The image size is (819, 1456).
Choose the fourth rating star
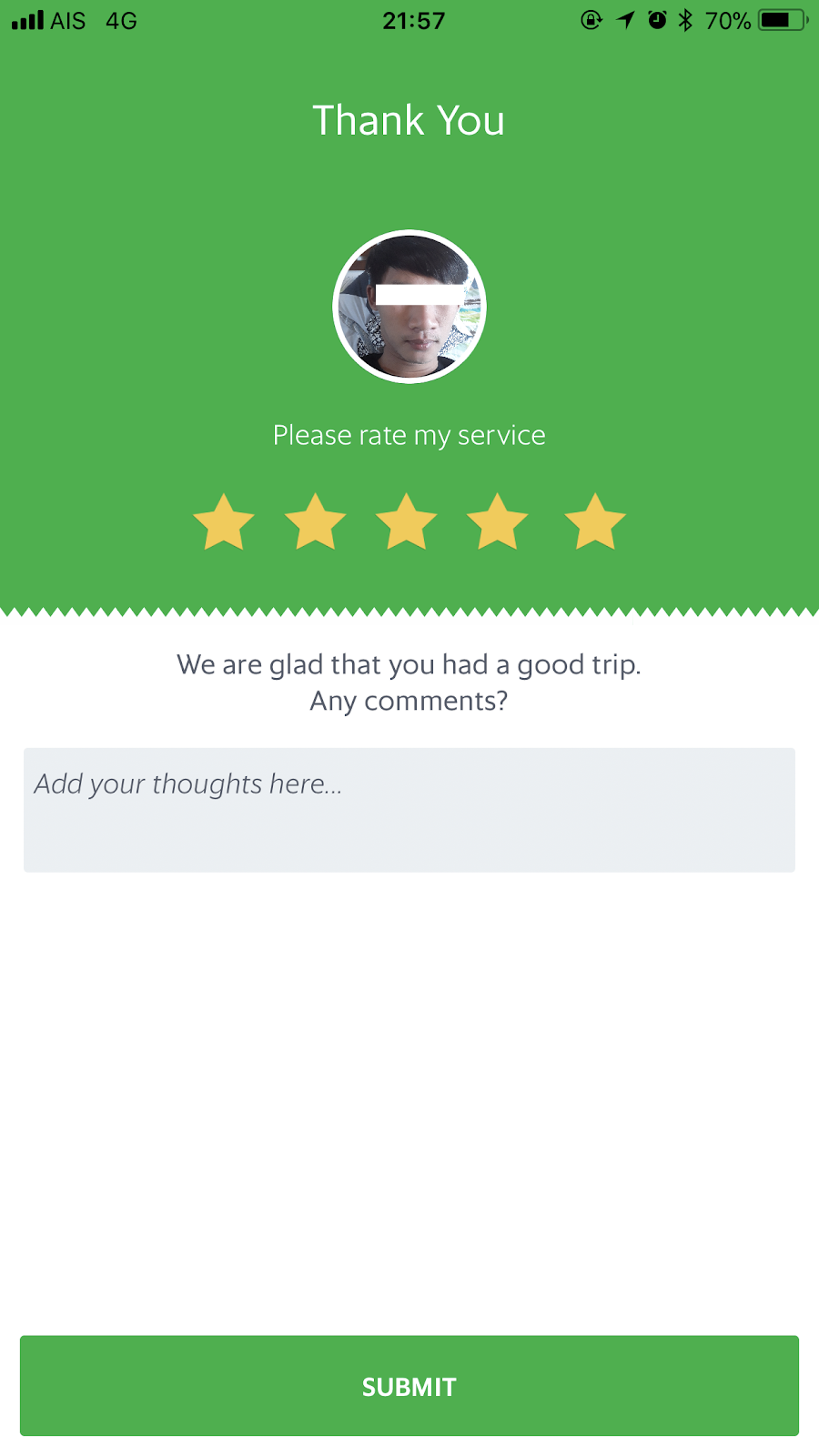click(497, 523)
